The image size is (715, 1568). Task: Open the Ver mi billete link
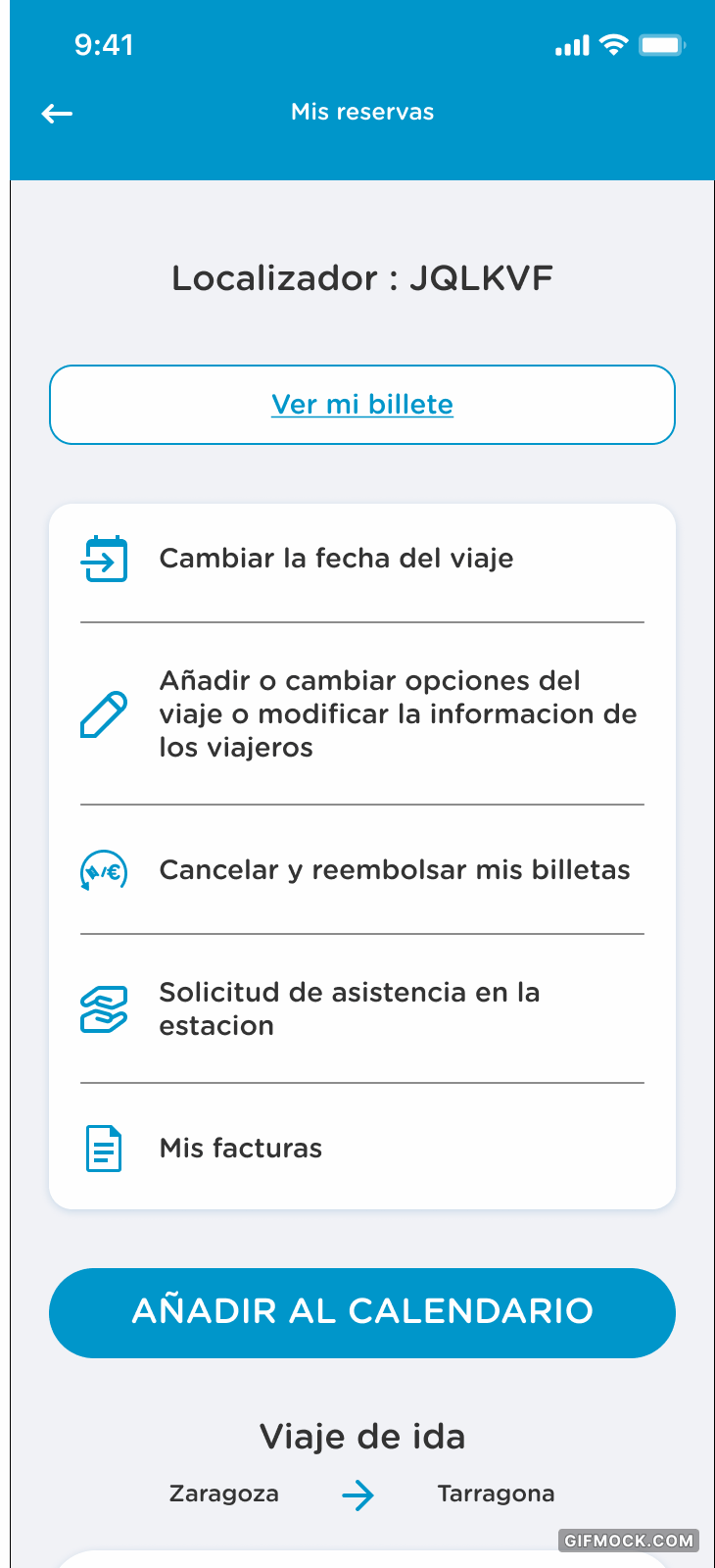362,405
